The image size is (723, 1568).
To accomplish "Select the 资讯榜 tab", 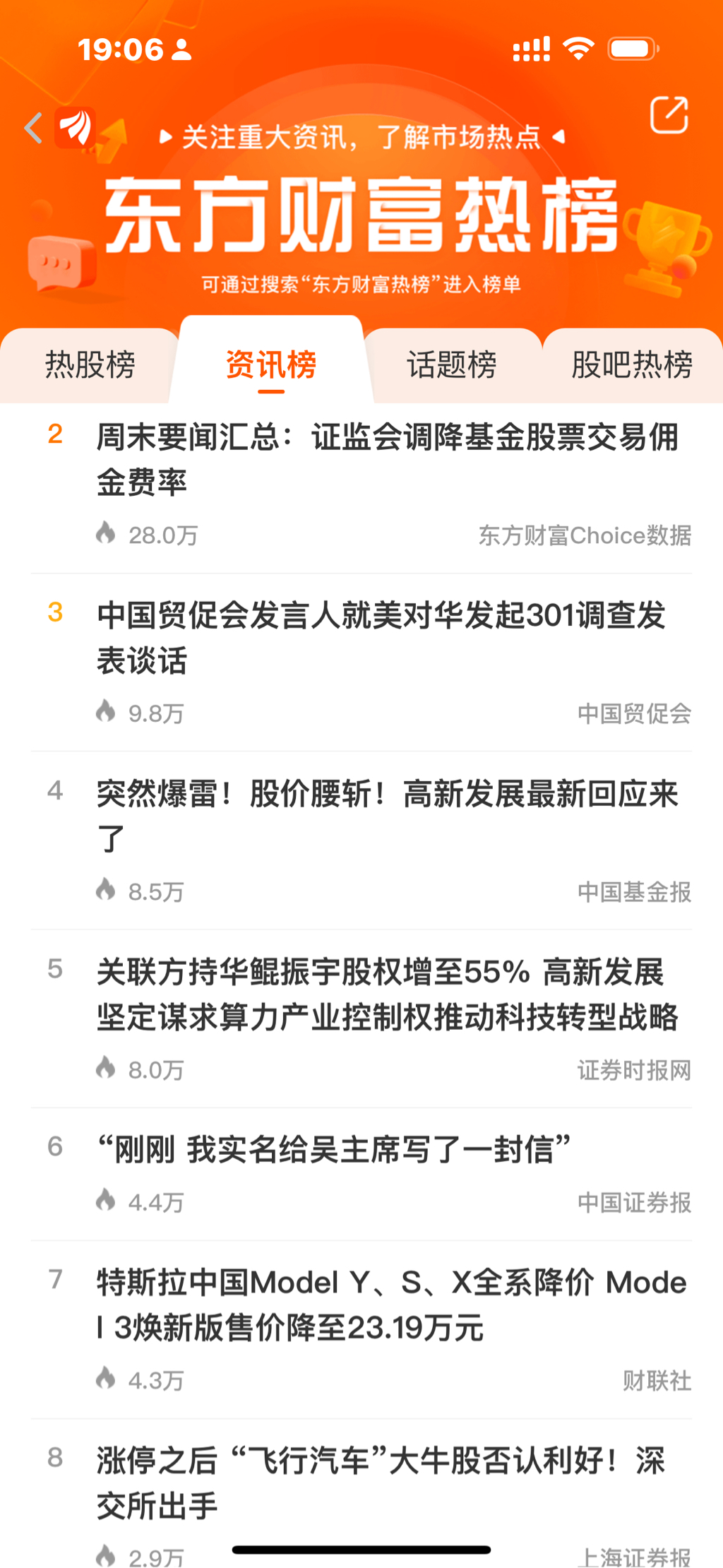I will pos(271,365).
